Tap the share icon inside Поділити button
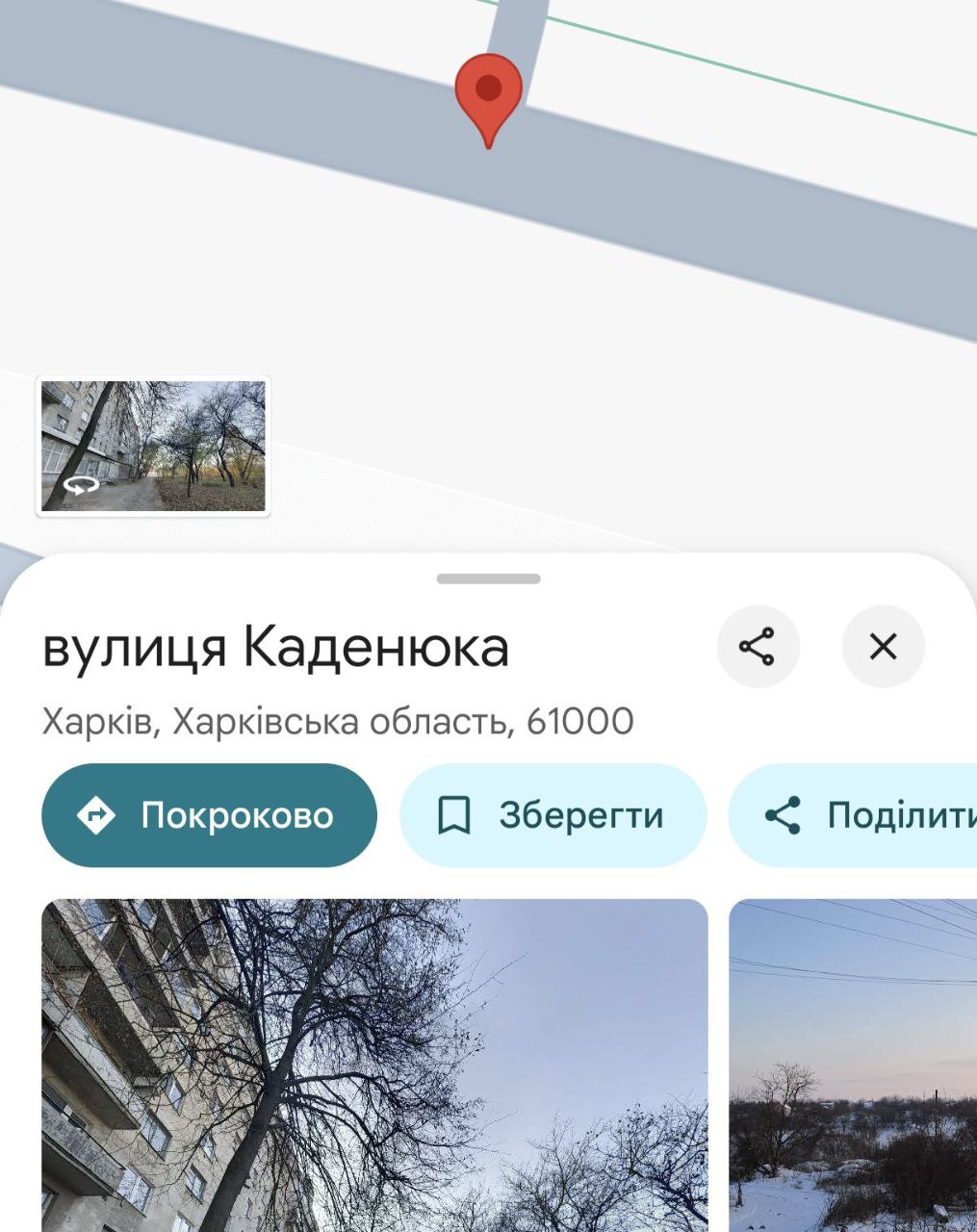The width and height of the screenshot is (977, 1232). [785, 815]
